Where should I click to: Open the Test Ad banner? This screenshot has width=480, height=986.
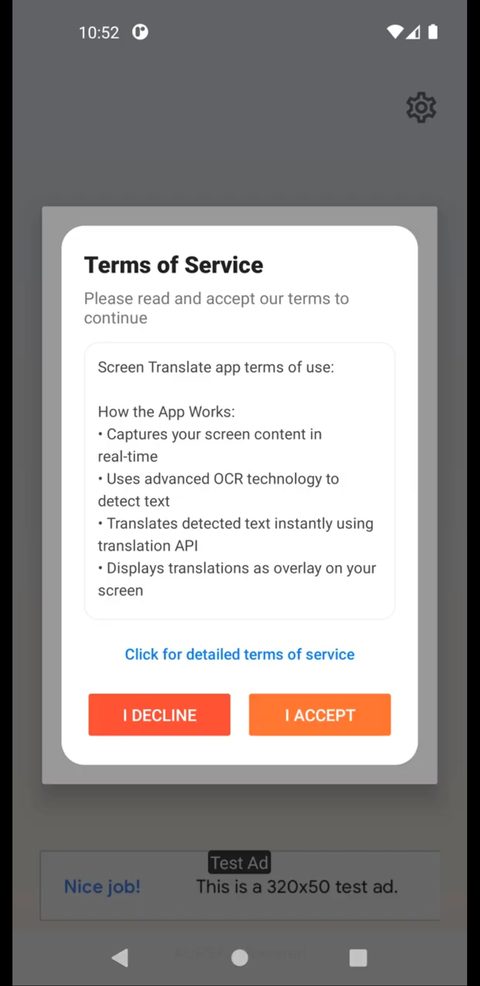point(240,885)
